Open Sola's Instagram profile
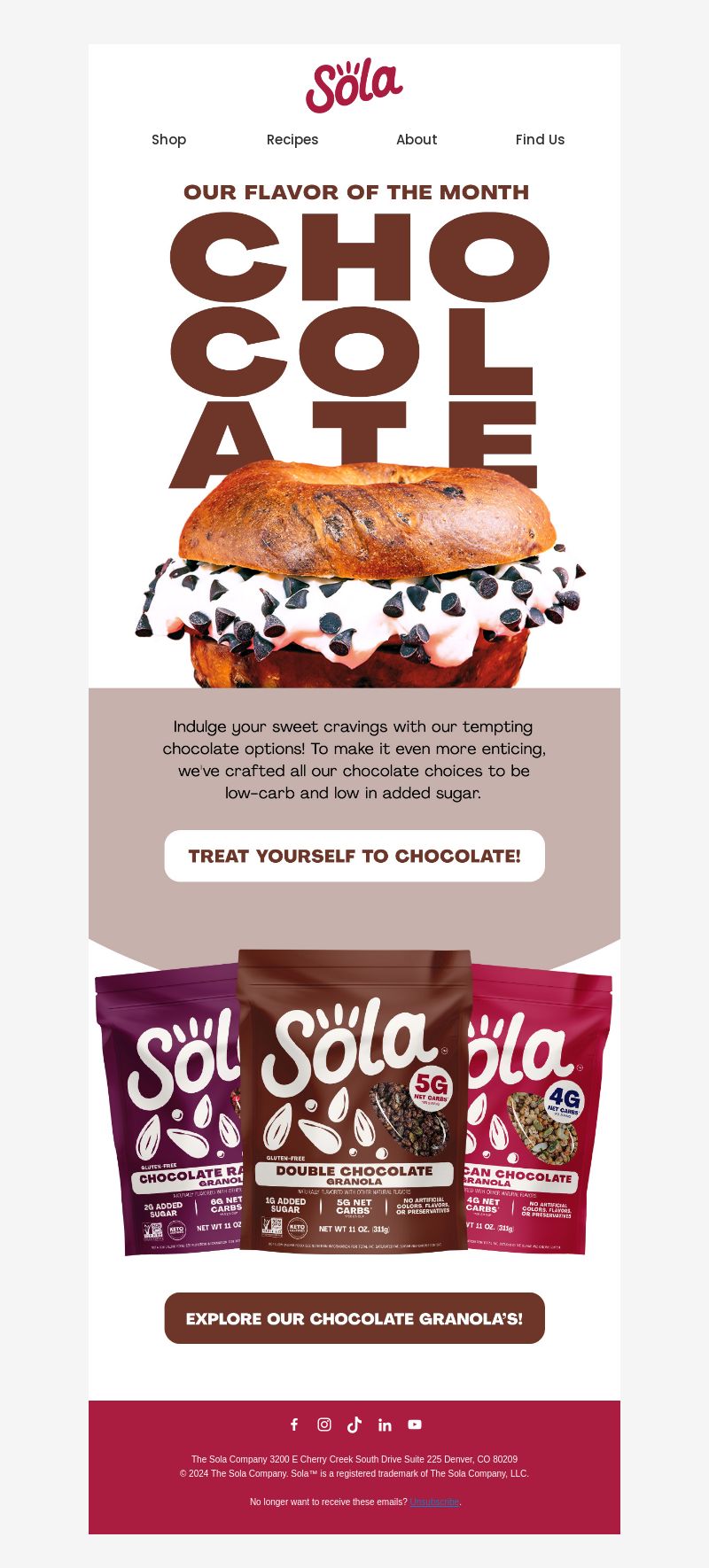709x1568 pixels. pyautogui.click(x=324, y=1424)
